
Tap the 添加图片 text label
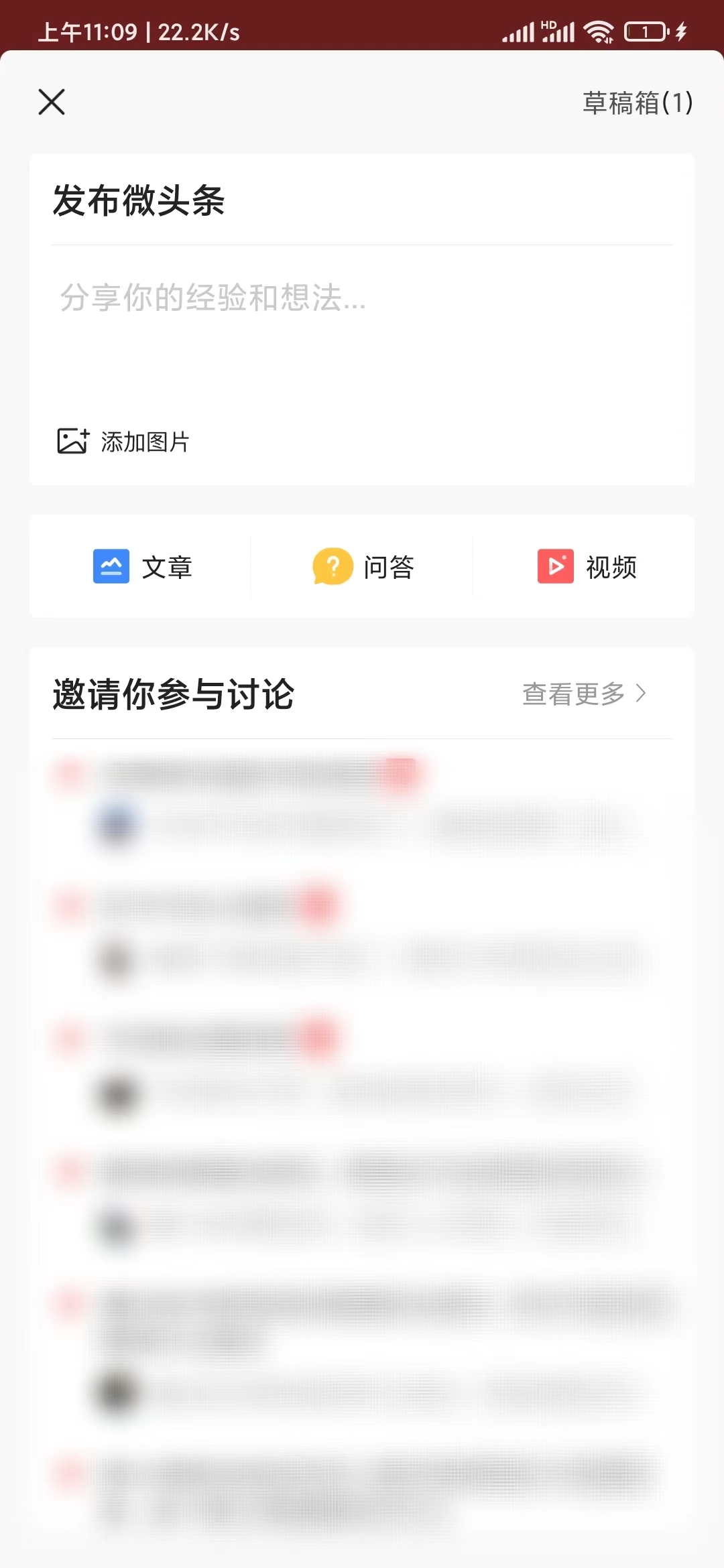145,442
